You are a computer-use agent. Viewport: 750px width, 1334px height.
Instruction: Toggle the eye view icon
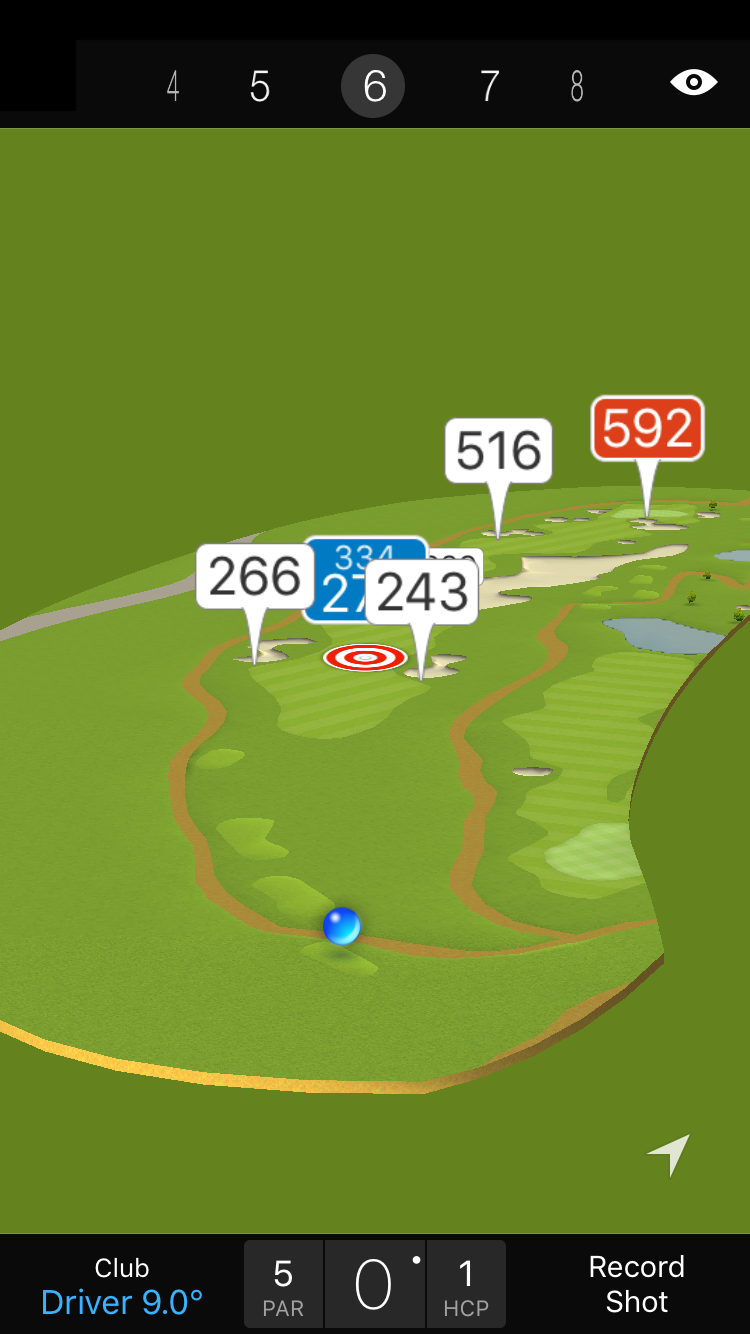[693, 82]
